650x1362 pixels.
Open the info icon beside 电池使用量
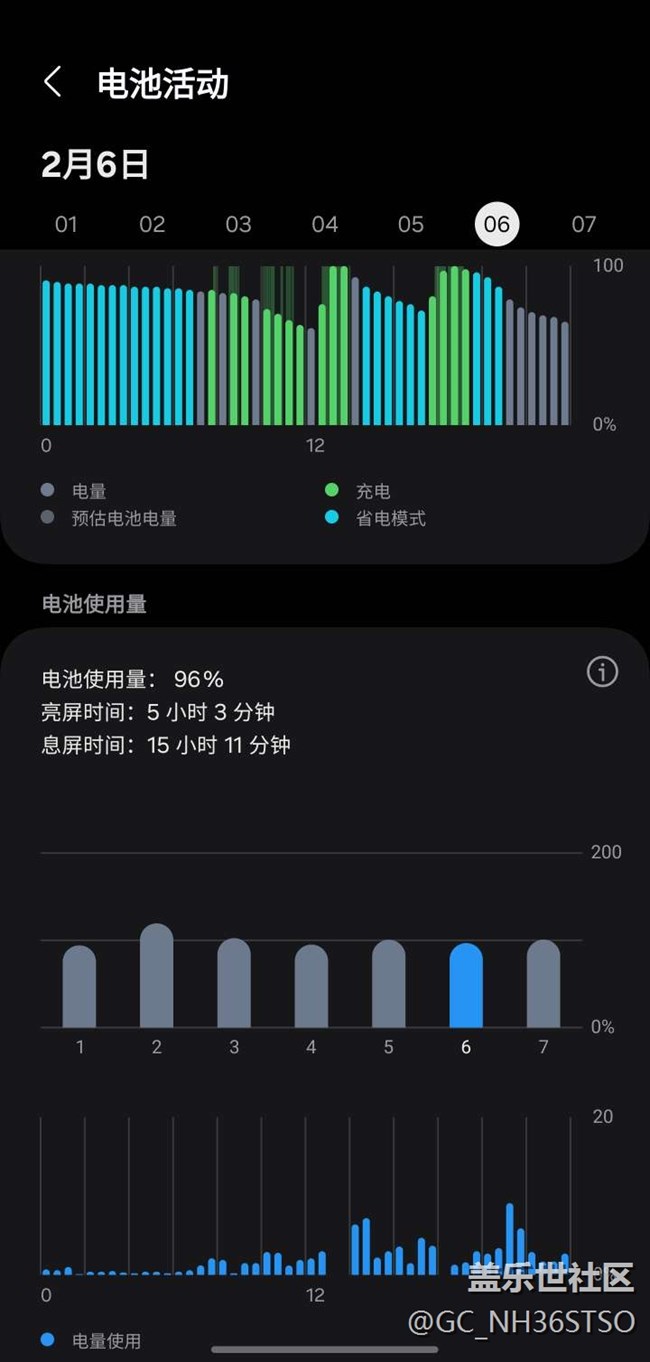[x=602, y=673]
